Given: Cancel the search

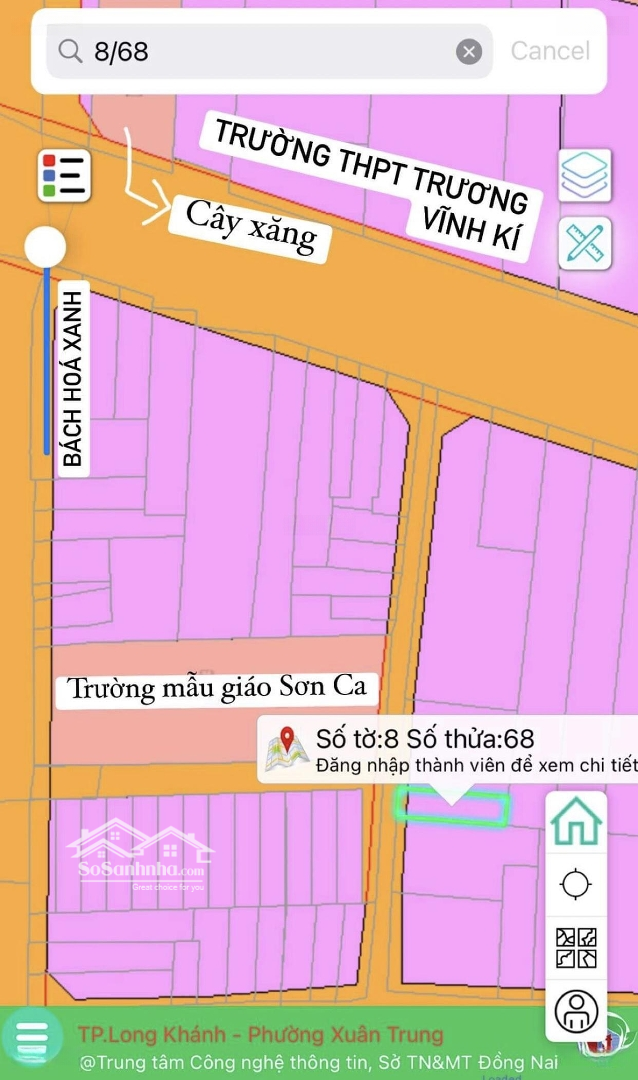Looking at the screenshot, I should point(550,51).
